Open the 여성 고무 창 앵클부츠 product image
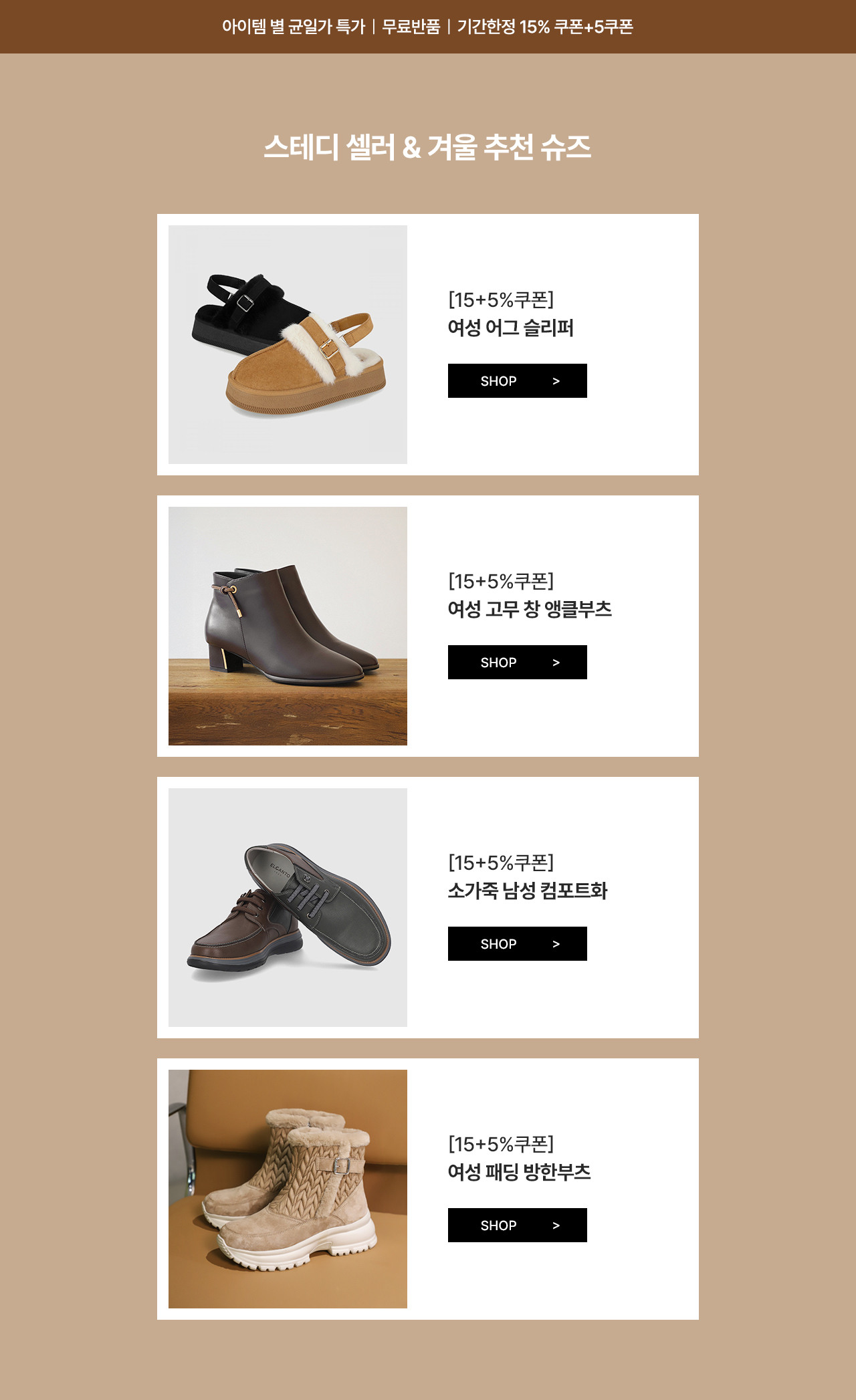856x1400 pixels. point(288,626)
